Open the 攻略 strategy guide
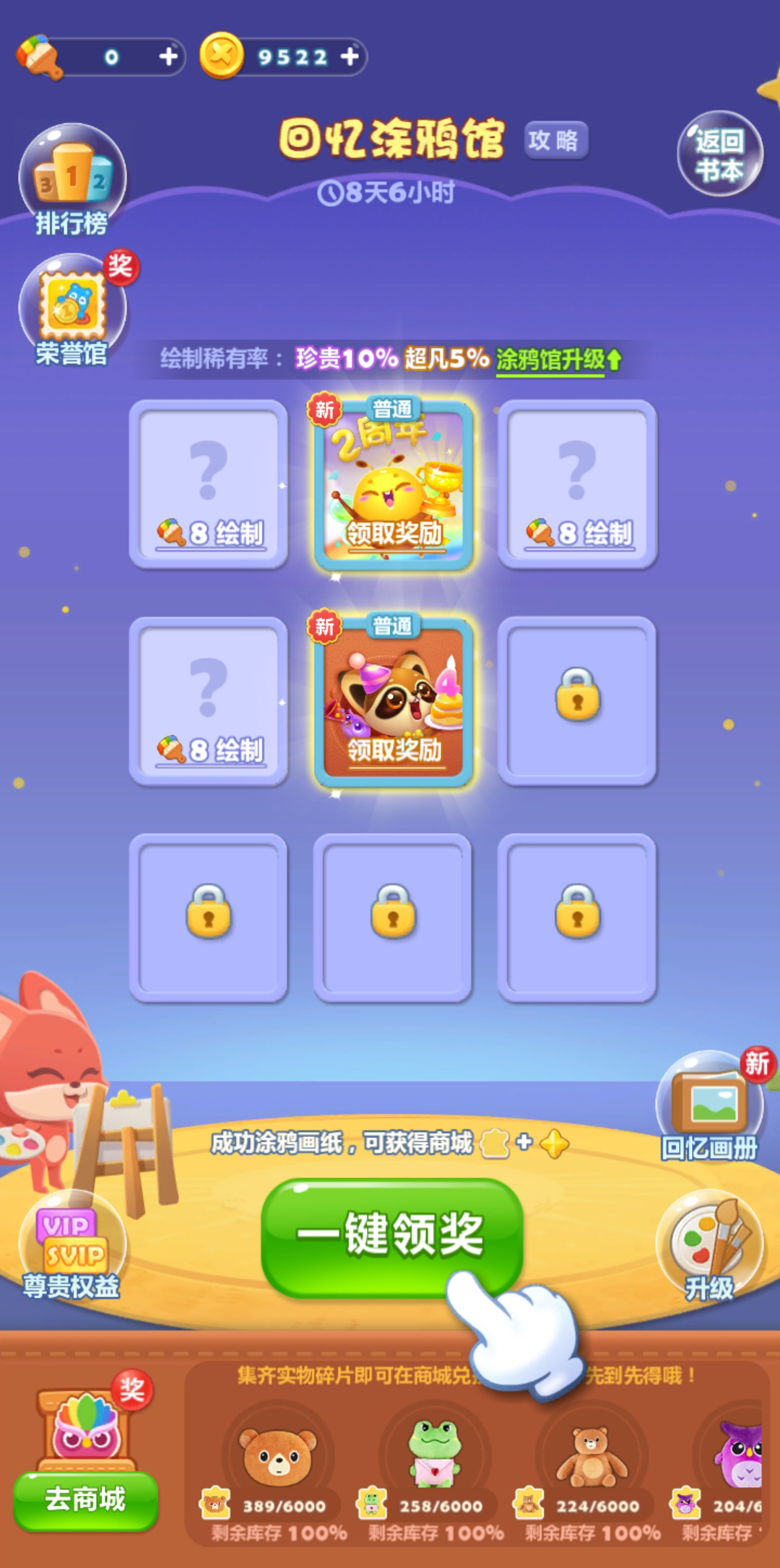Image resolution: width=780 pixels, height=1568 pixels. pyautogui.click(x=554, y=140)
